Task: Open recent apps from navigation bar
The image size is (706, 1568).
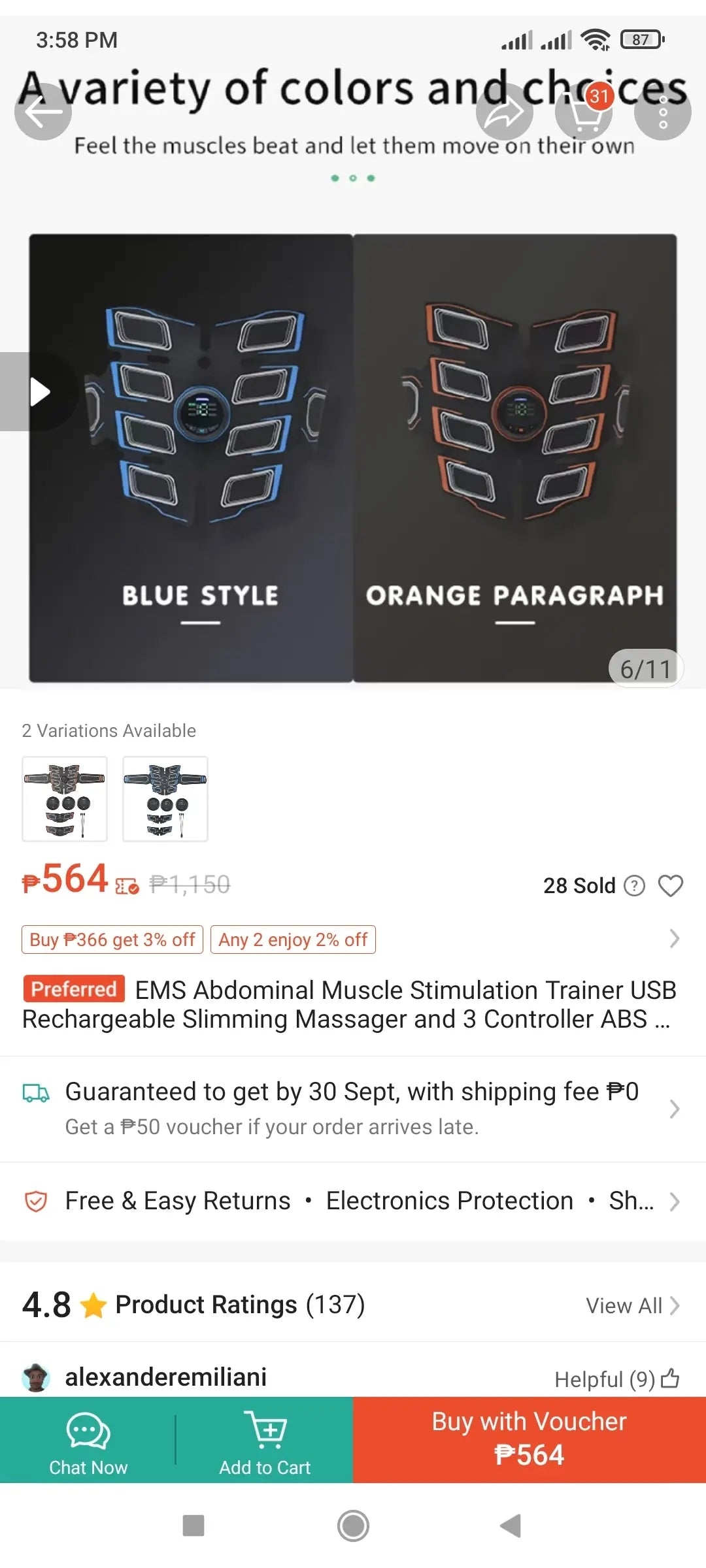Action: [193, 1526]
